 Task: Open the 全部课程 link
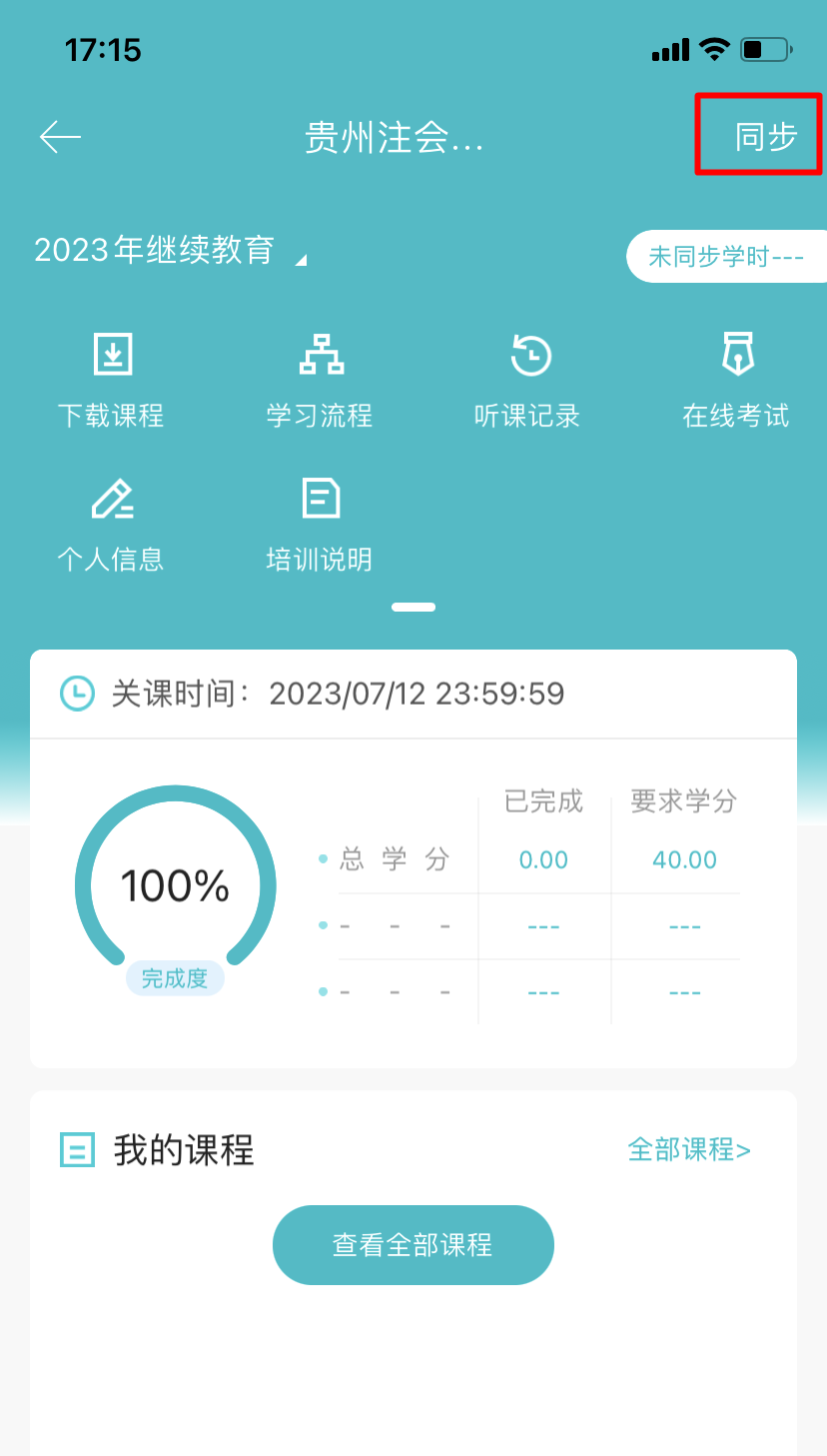click(689, 1149)
